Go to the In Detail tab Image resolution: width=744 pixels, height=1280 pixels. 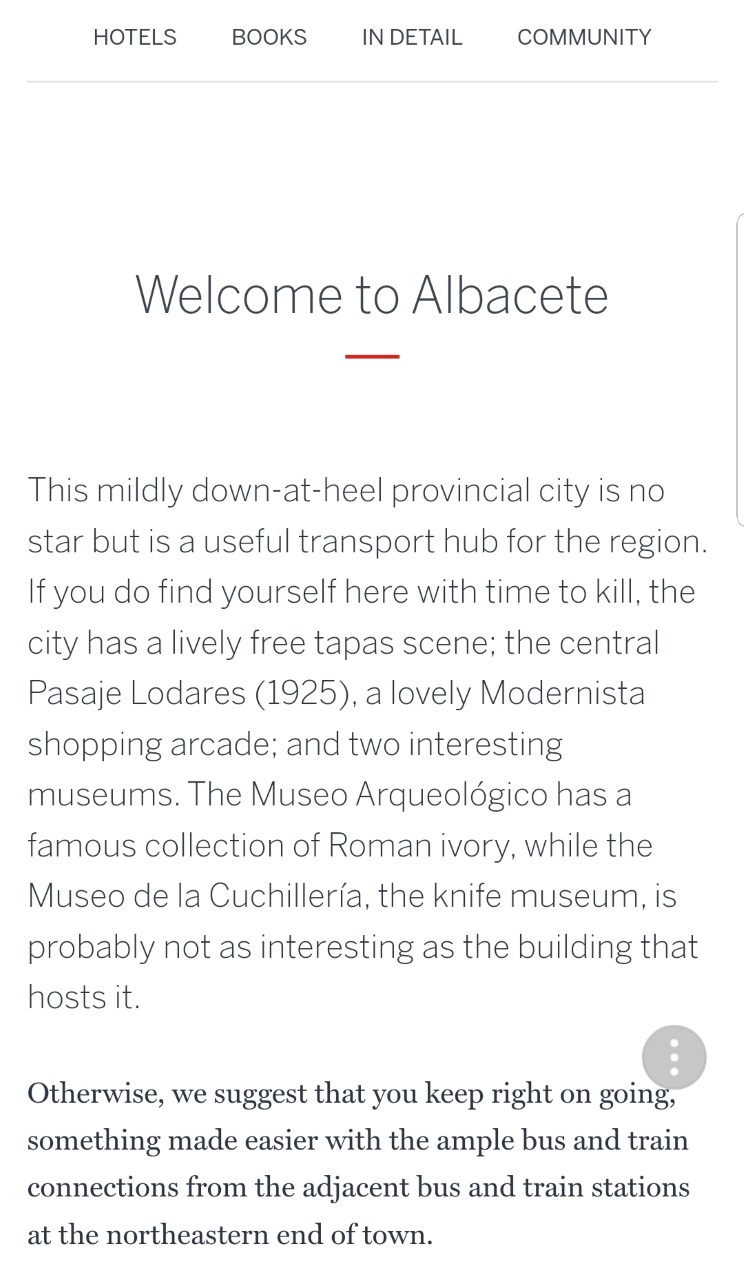[412, 38]
